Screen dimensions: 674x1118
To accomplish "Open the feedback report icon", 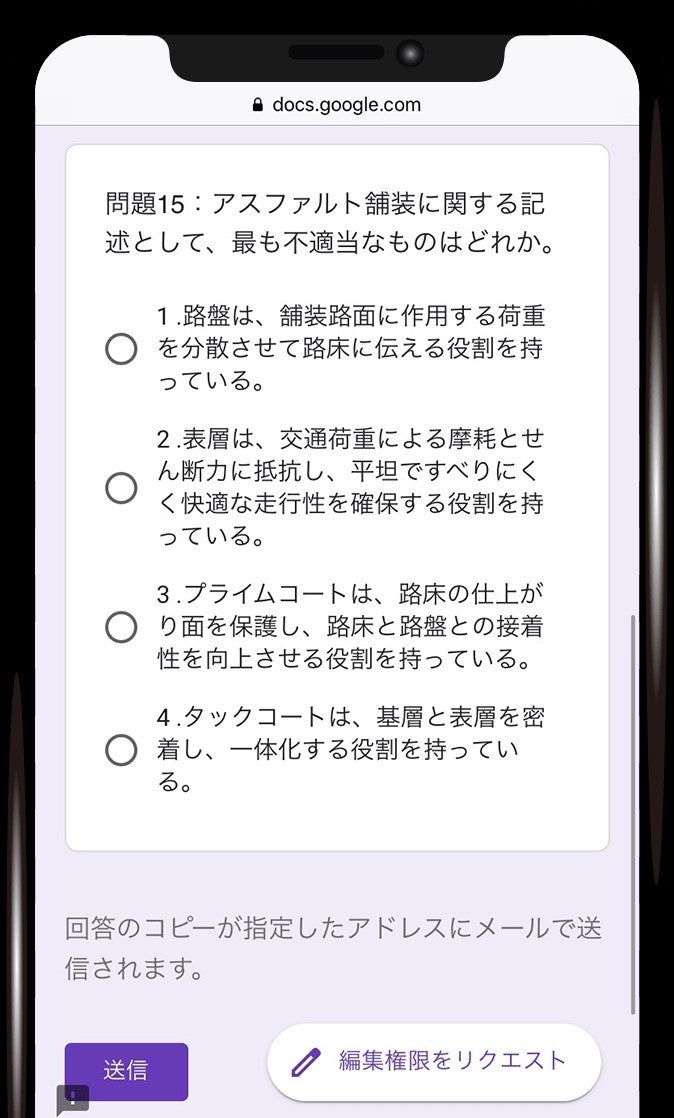I will [72, 1100].
